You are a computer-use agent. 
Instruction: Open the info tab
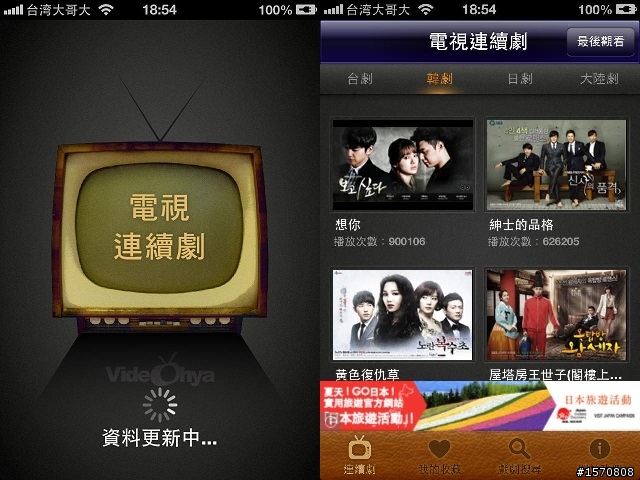coord(599,455)
